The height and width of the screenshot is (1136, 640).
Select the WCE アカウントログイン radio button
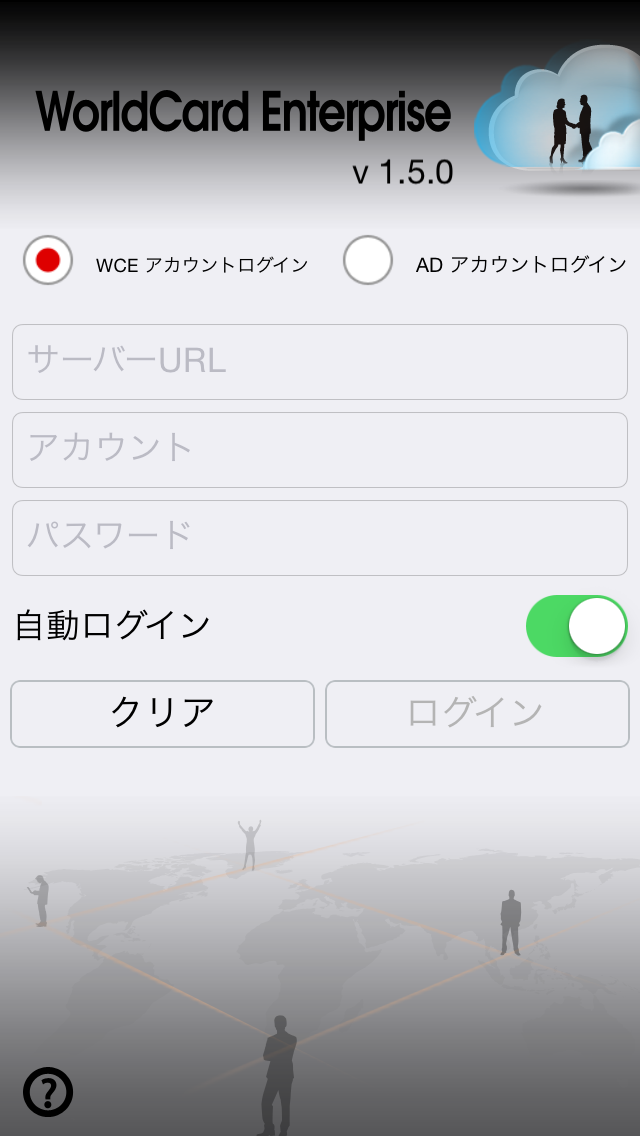[x=48, y=261]
